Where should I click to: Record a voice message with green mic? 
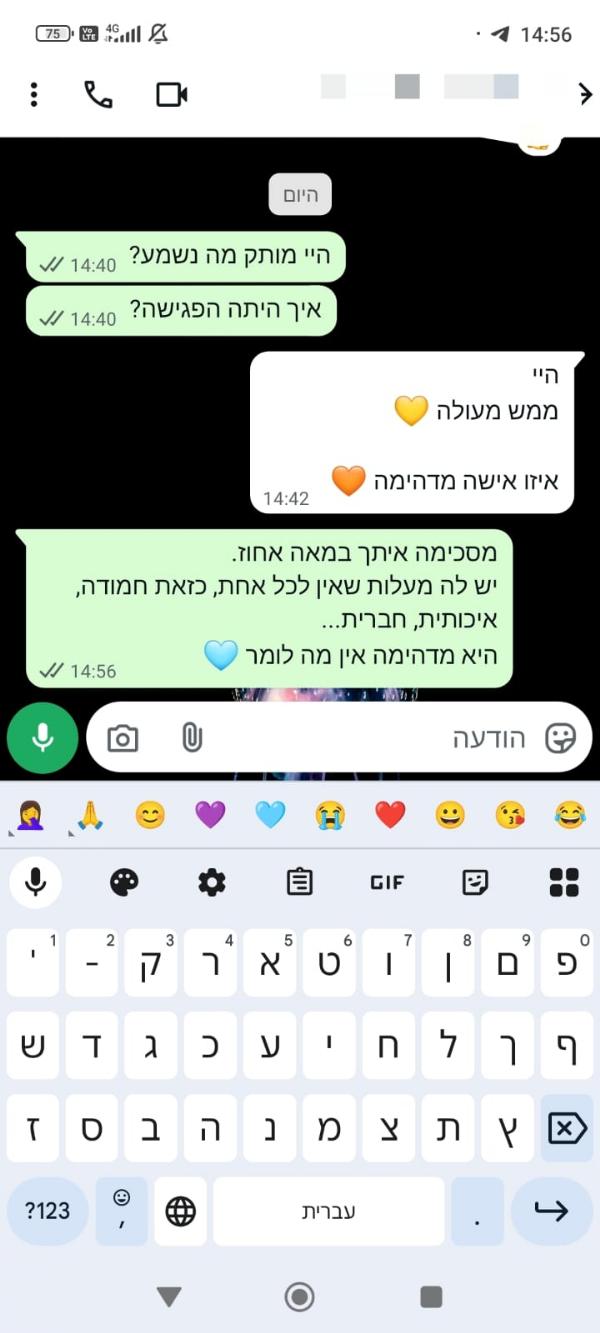42,738
